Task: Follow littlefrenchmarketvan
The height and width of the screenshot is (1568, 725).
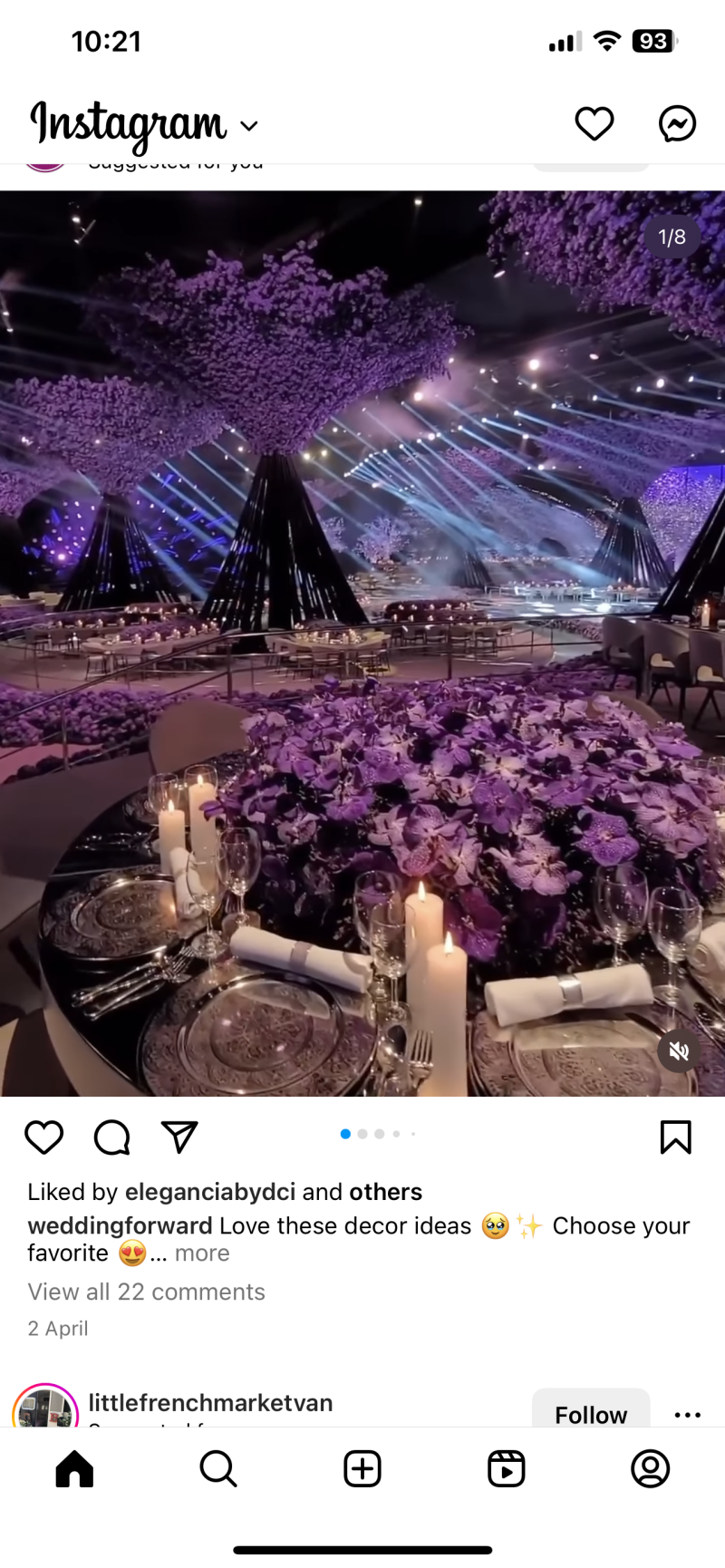Action: pyautogui.click(x=591, y=1413)
